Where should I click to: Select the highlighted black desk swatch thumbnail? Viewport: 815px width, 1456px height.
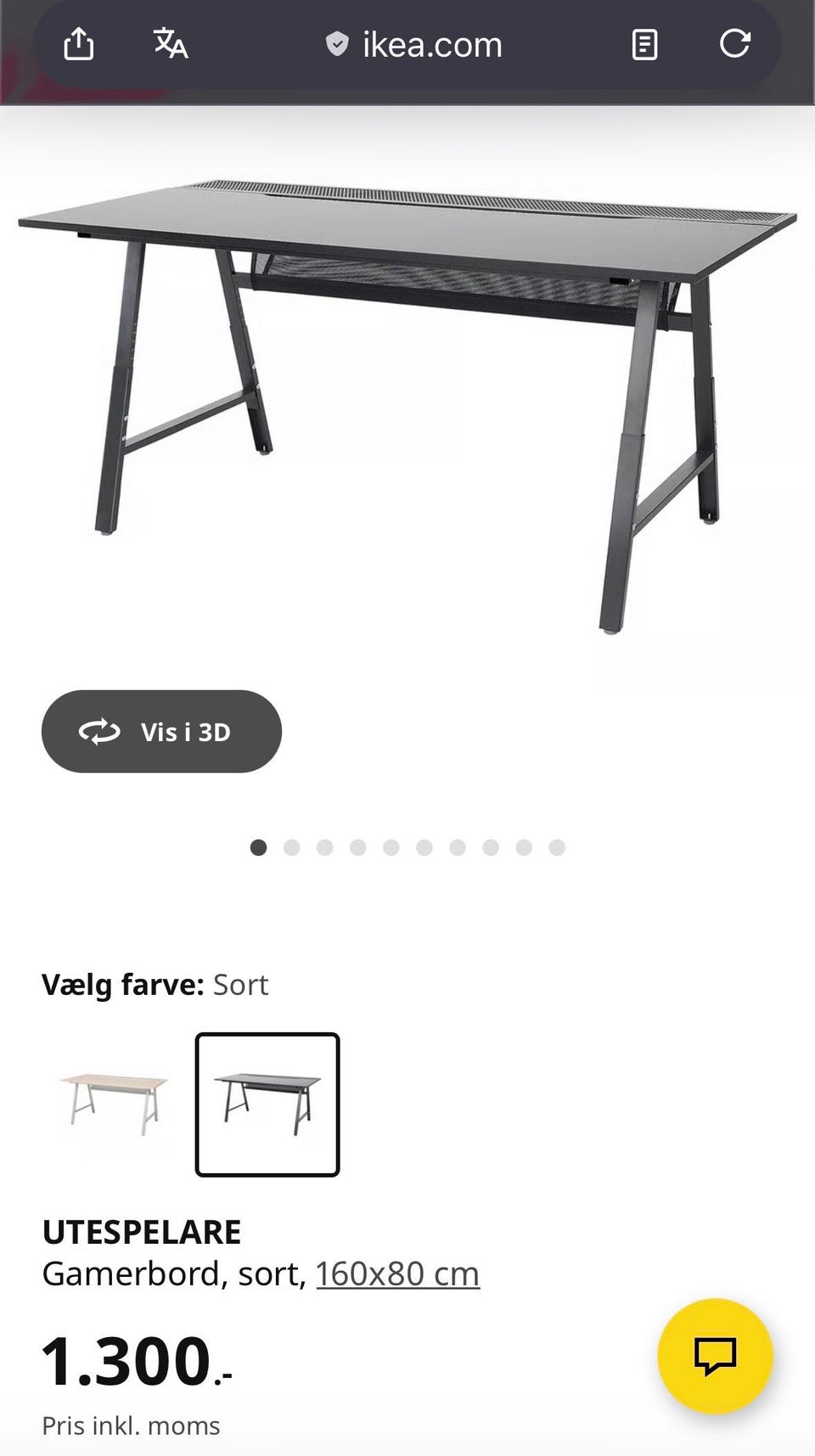point(267,1104)
